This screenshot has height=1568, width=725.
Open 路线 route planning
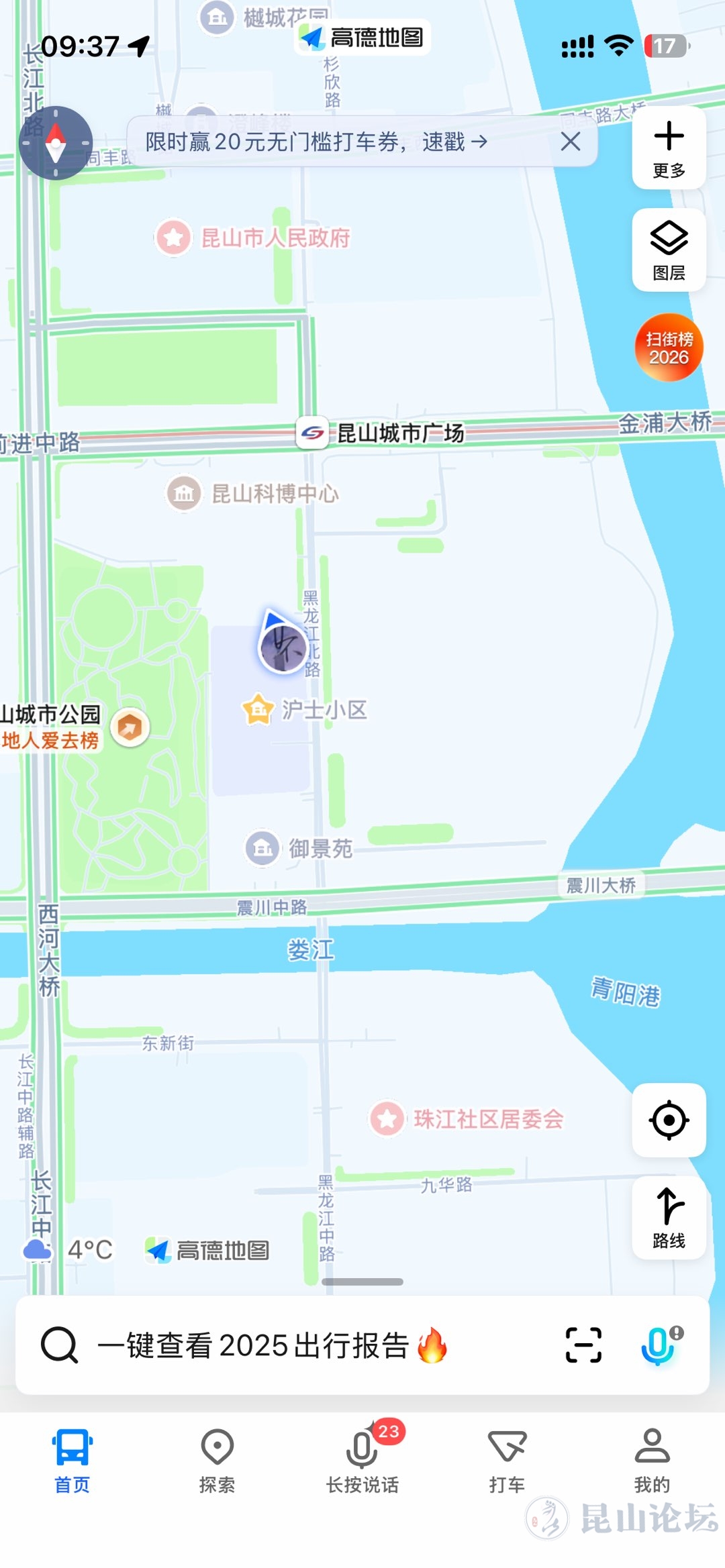[x=669, y=1217]
